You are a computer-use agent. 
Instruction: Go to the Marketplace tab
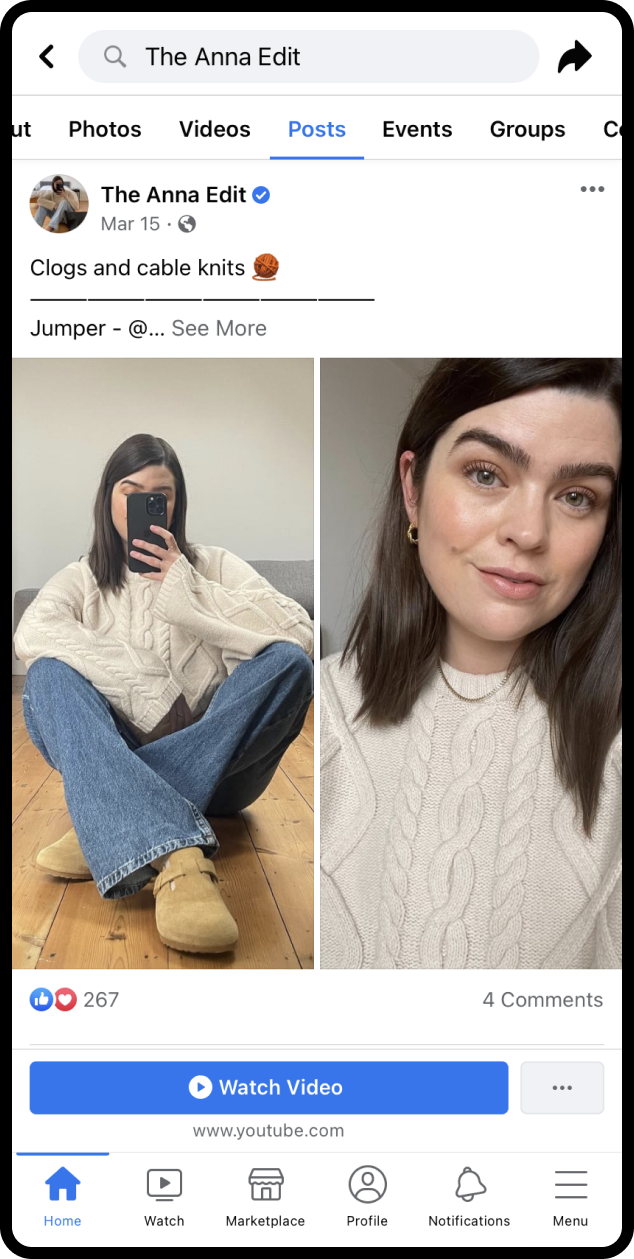[x=265, y=1197]
